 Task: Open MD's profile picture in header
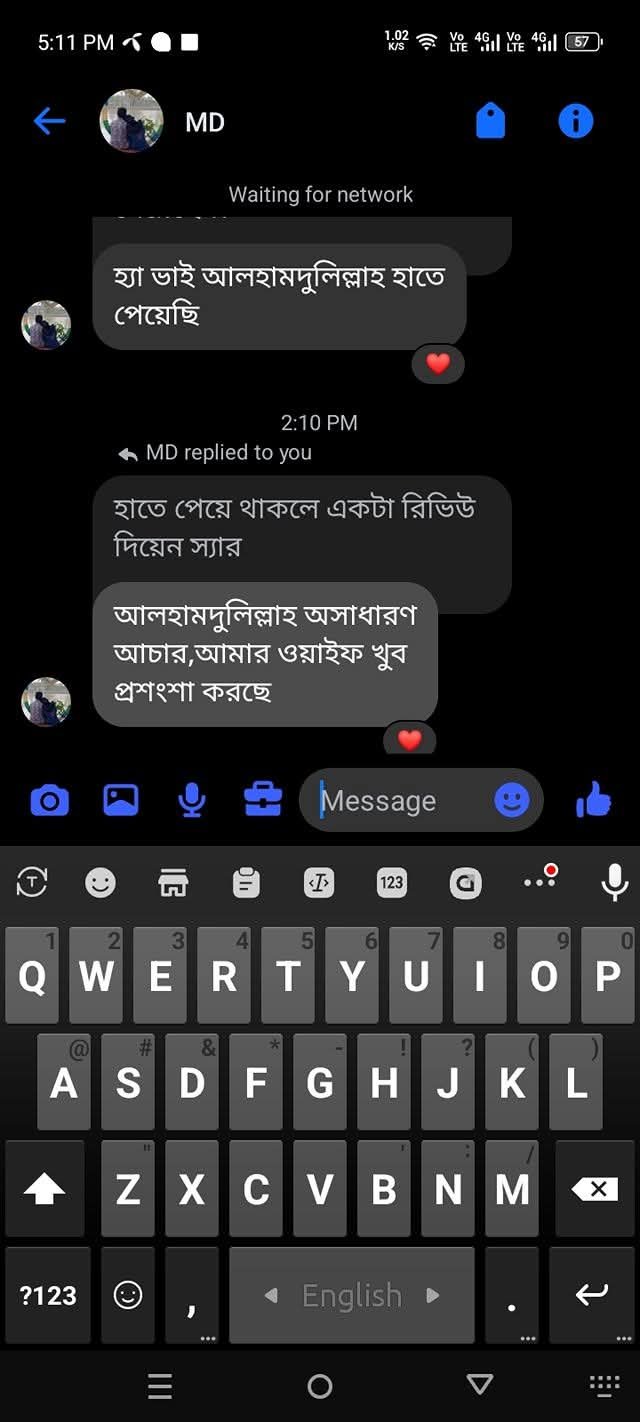(x=131, y=122)
